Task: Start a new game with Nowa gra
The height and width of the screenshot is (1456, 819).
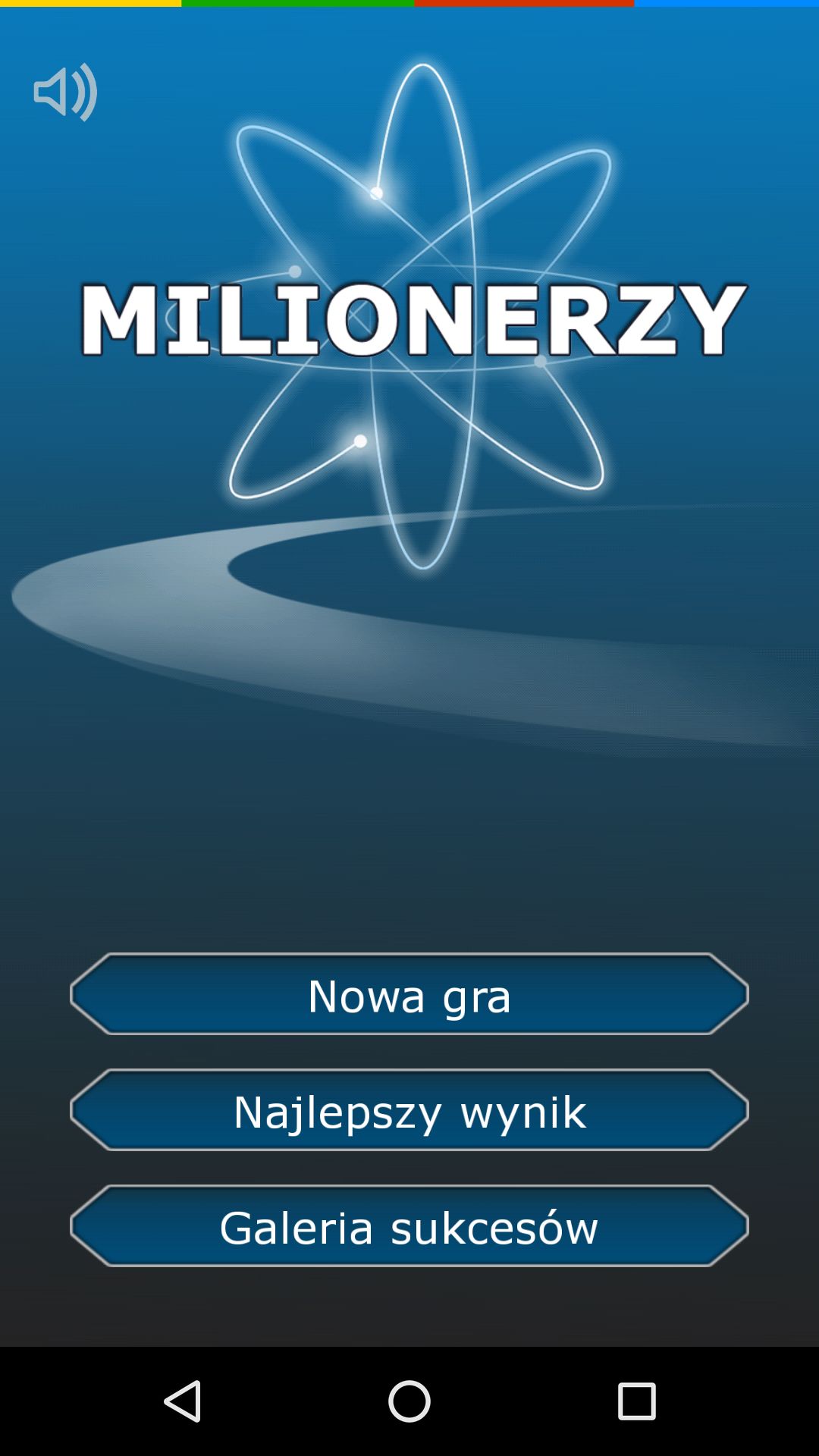Action: coord(409,994)
